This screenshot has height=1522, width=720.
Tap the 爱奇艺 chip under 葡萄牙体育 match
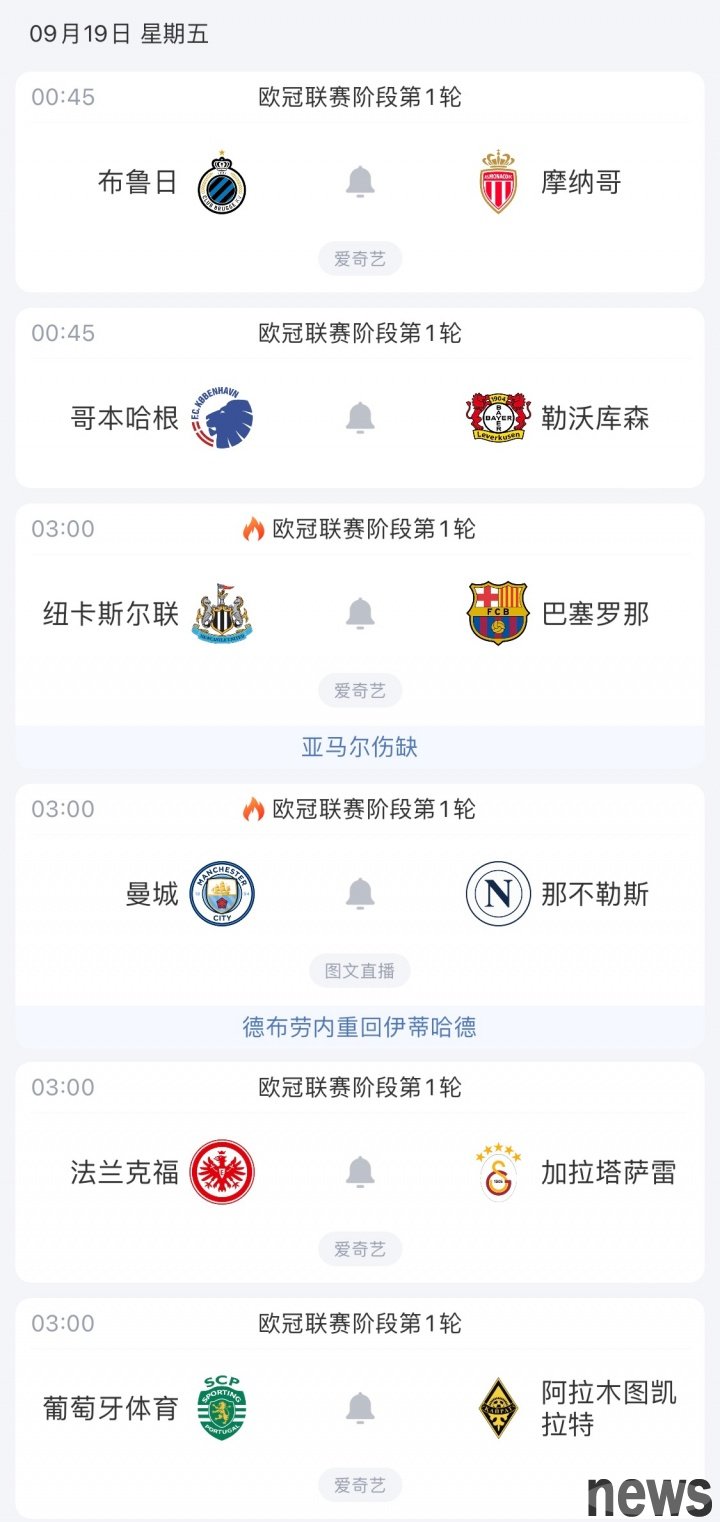point(360,1485)
